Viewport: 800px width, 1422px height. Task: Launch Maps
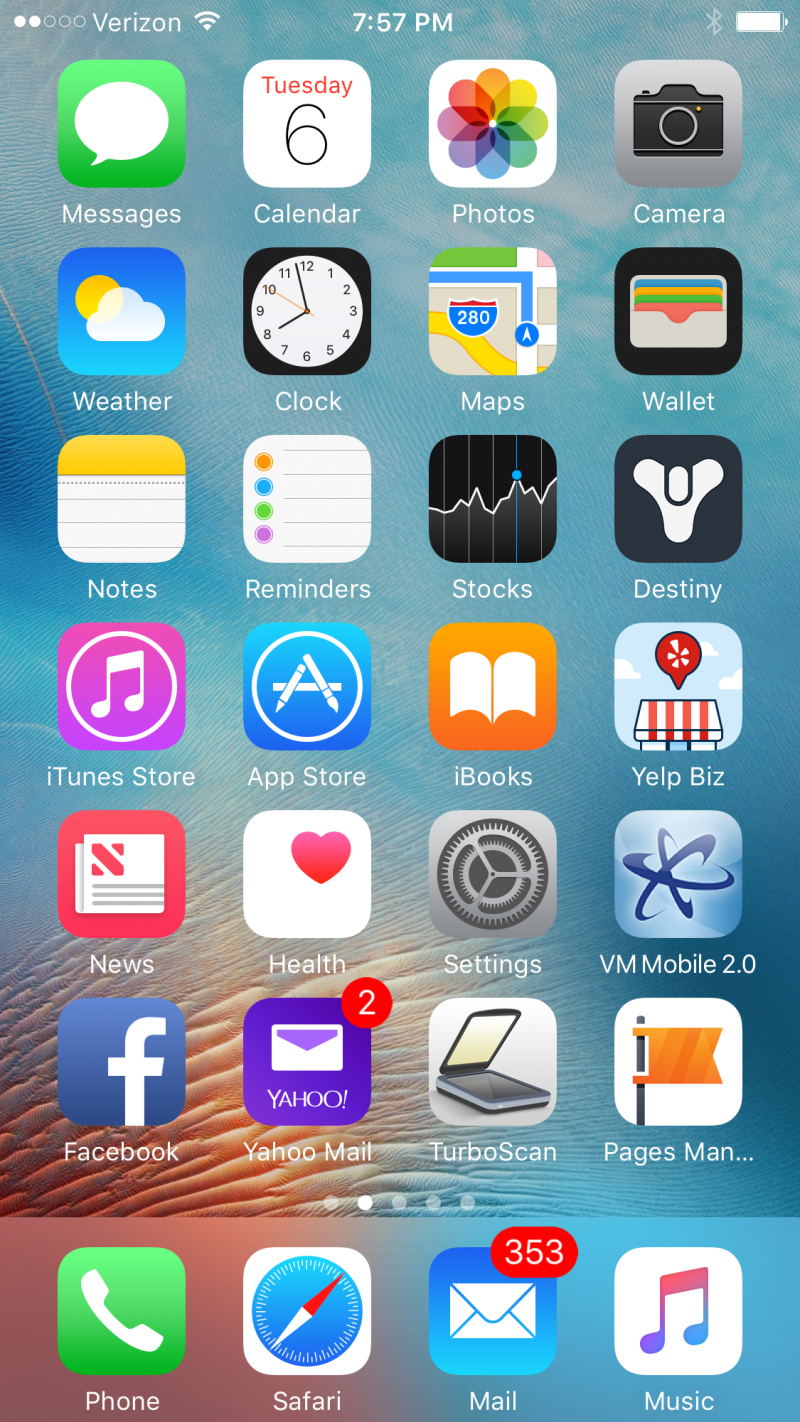click(x=493, y=311)
